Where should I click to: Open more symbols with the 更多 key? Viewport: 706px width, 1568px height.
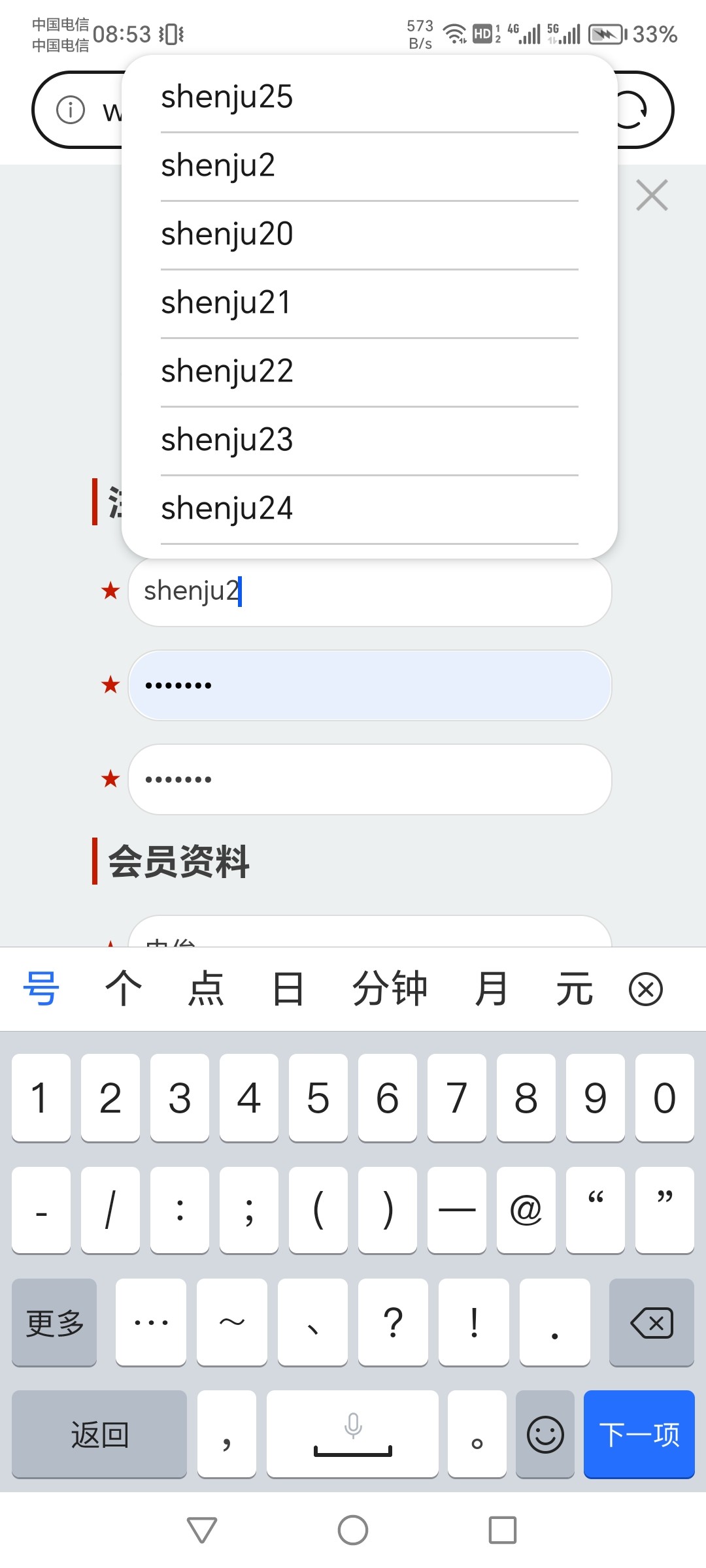(x=54, y=1321)
